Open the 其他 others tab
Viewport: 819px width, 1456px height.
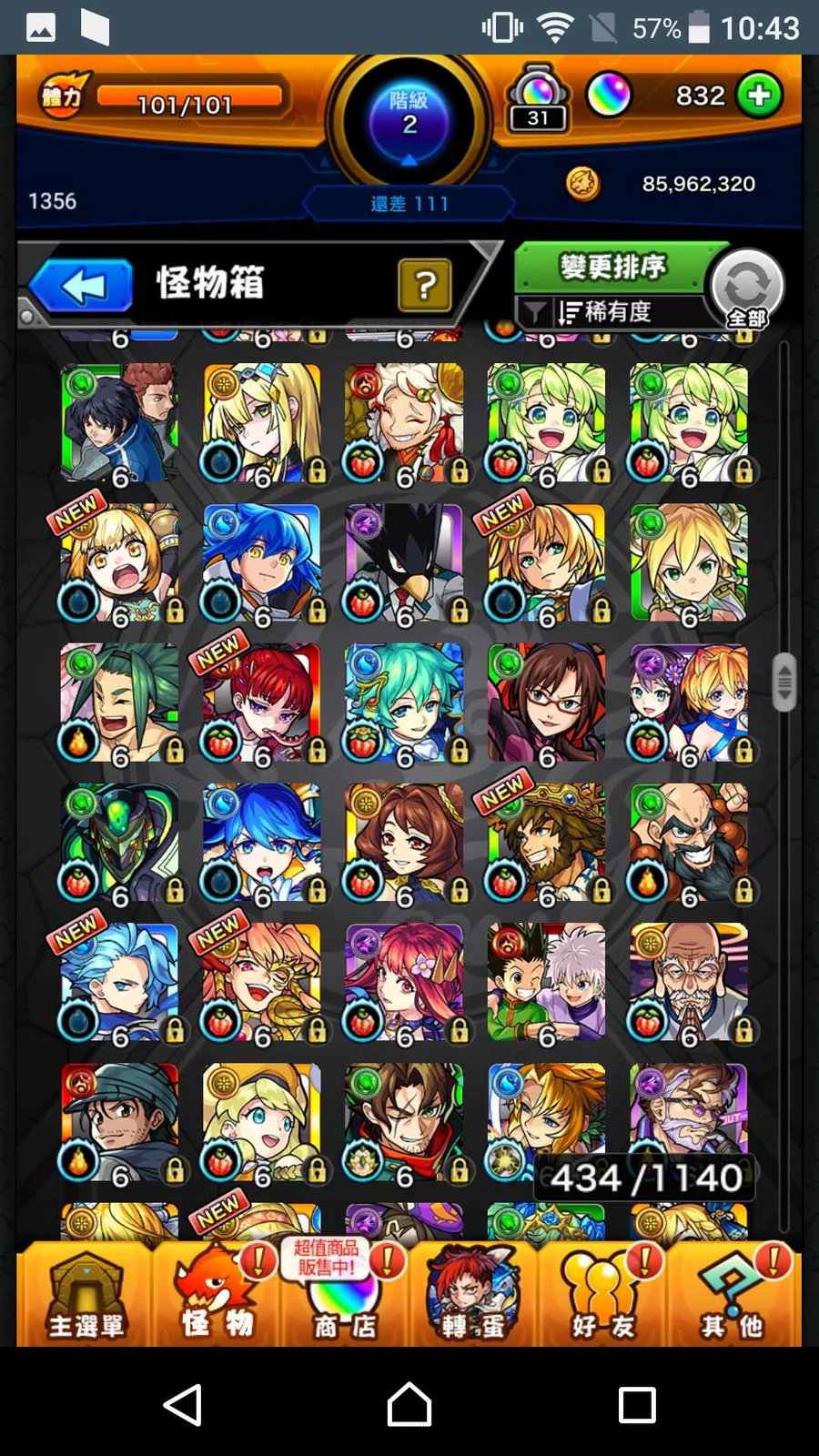pyautogui.click(x=732, y=1296)
